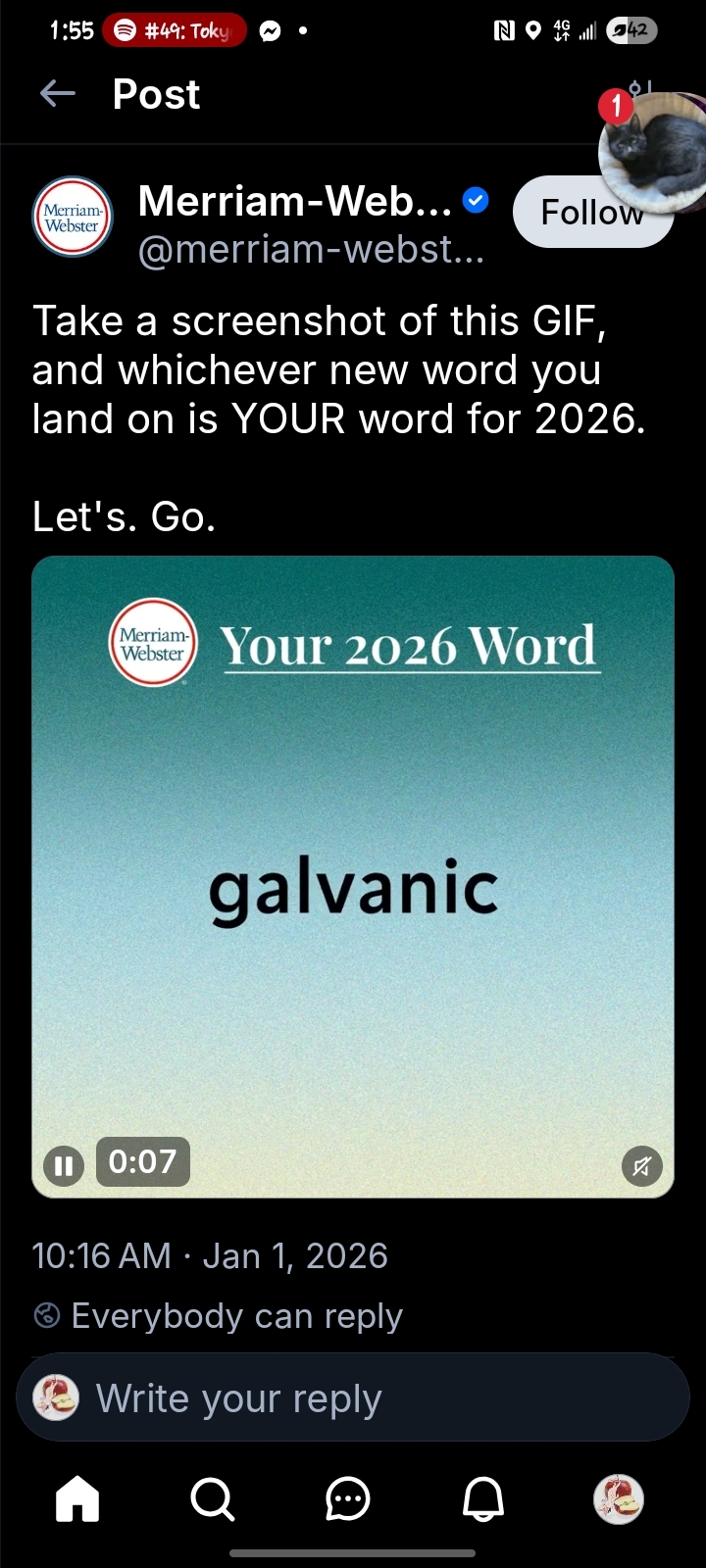Screen dimensions: 706x1568
Task: Open the Notifications bell tab
Action: coord(482,1498)
